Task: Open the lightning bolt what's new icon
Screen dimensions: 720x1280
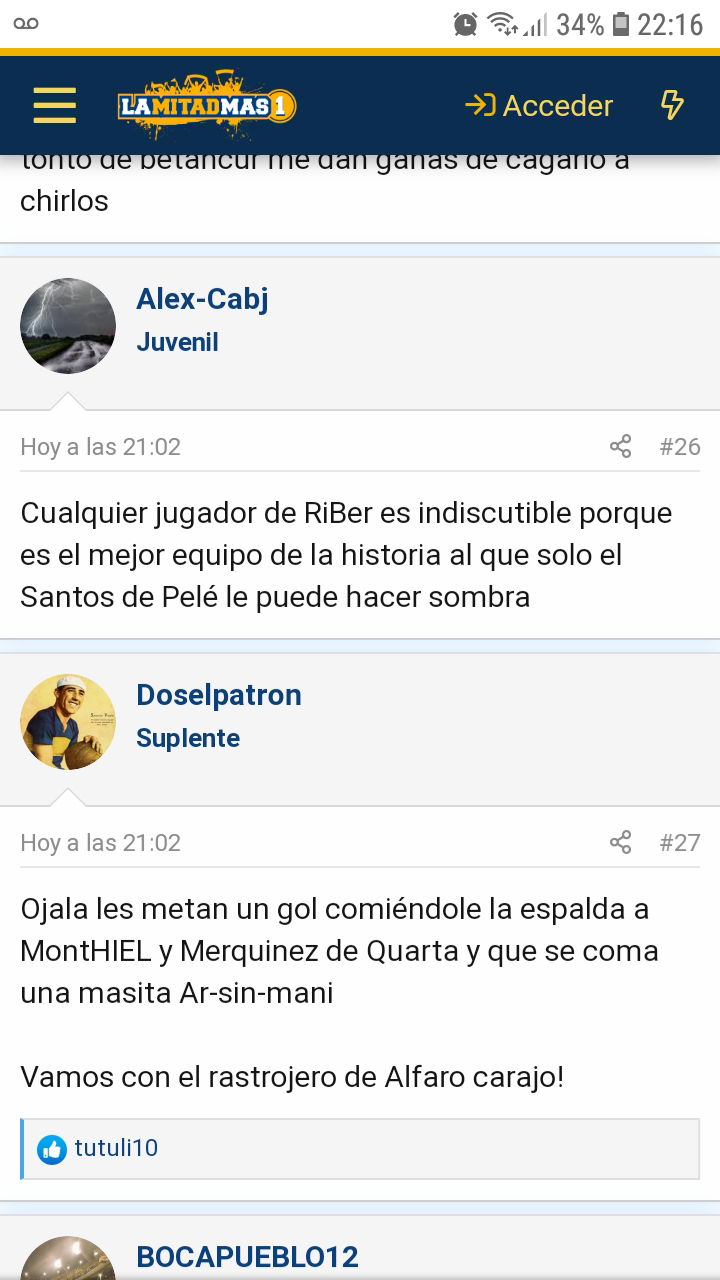Action: (x=672, y=105)
